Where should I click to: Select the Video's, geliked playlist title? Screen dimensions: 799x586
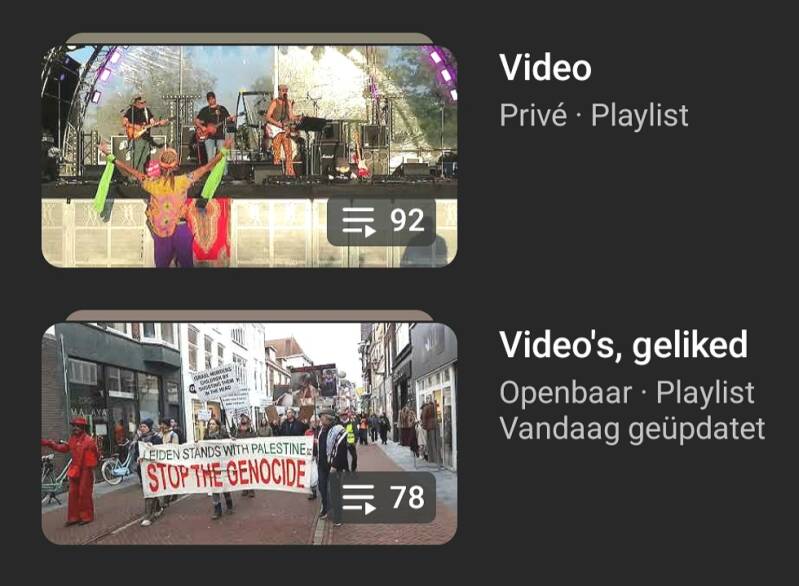tap(623, 345)
